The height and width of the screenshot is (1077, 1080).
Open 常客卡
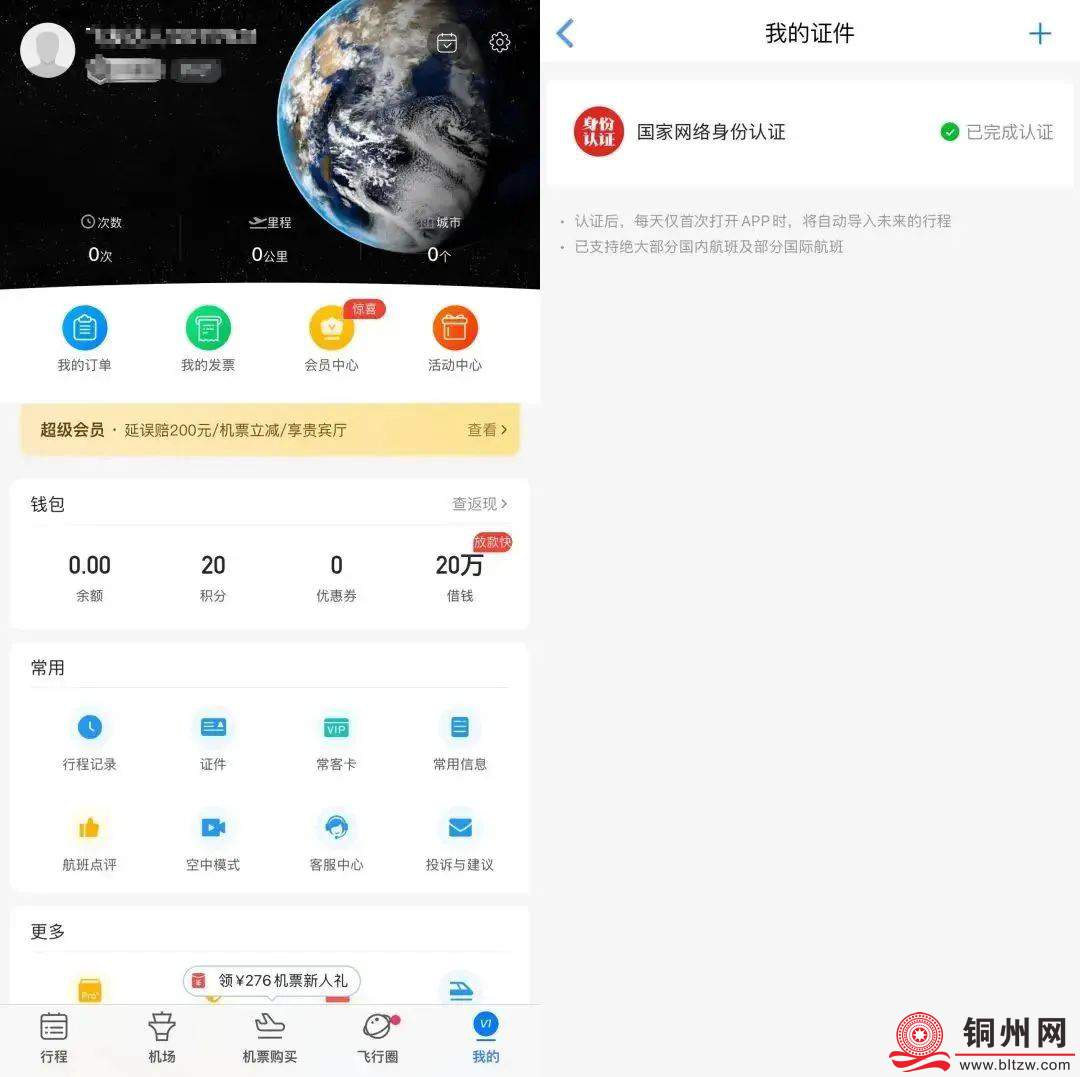pyautogui.click(x=336, y=740)
